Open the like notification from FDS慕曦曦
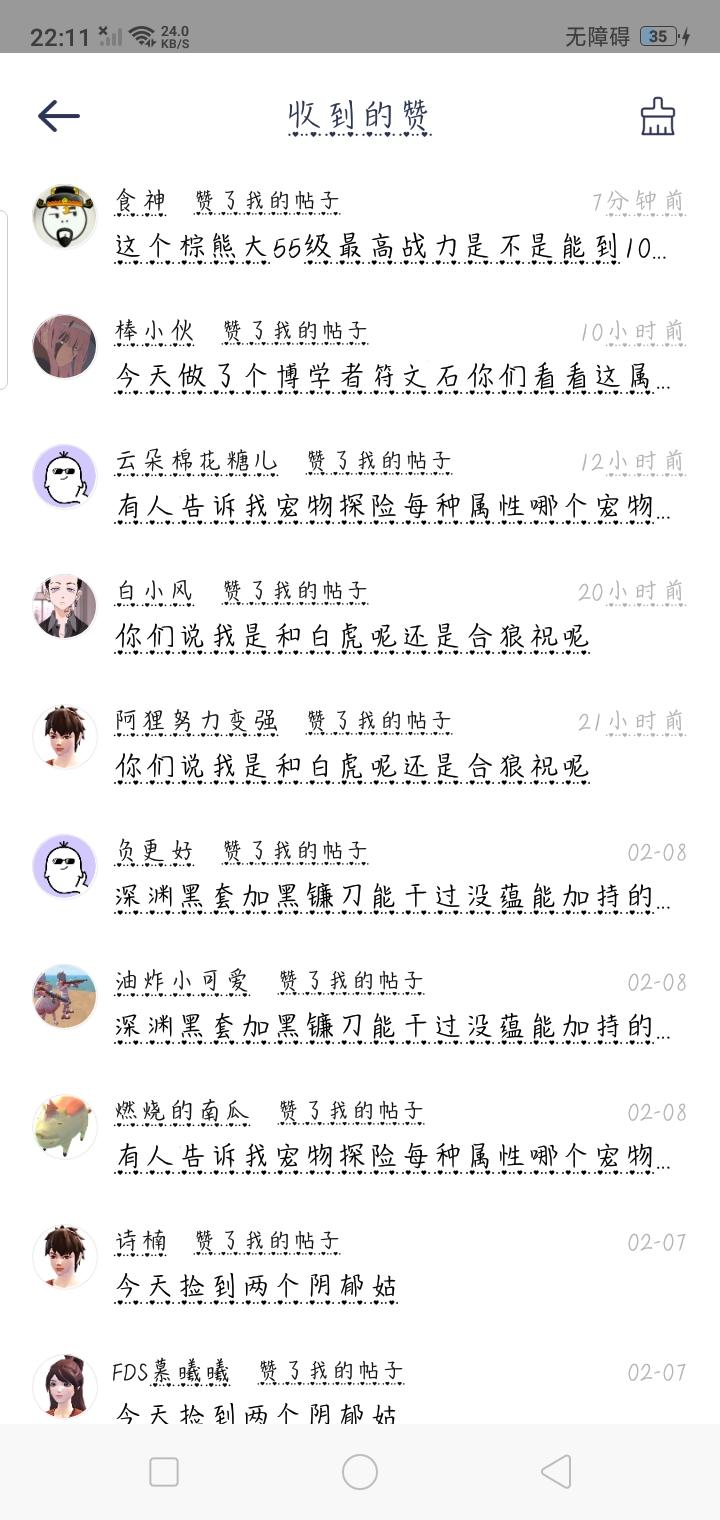Viewport: 720px width, 1520px height. tap(360, 1385)
